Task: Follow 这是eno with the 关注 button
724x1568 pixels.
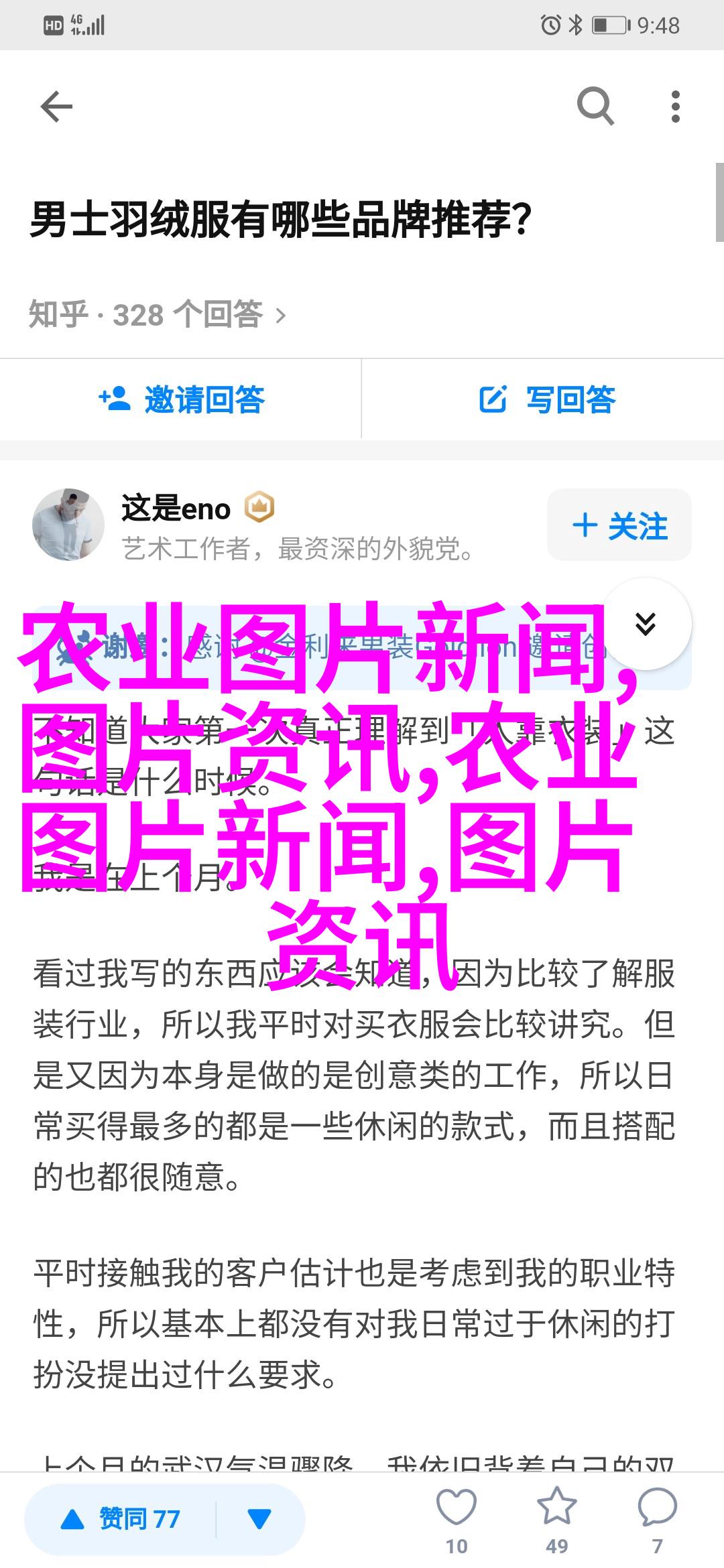Action: (619, 525)
